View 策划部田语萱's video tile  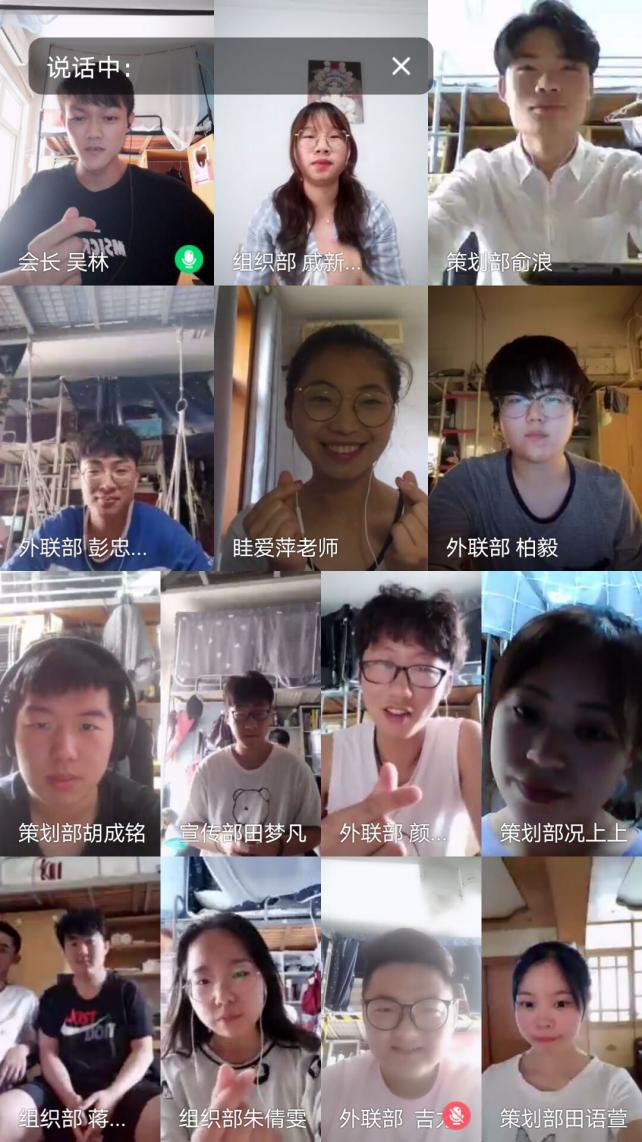pyautogui.click(x=562, y=998)
